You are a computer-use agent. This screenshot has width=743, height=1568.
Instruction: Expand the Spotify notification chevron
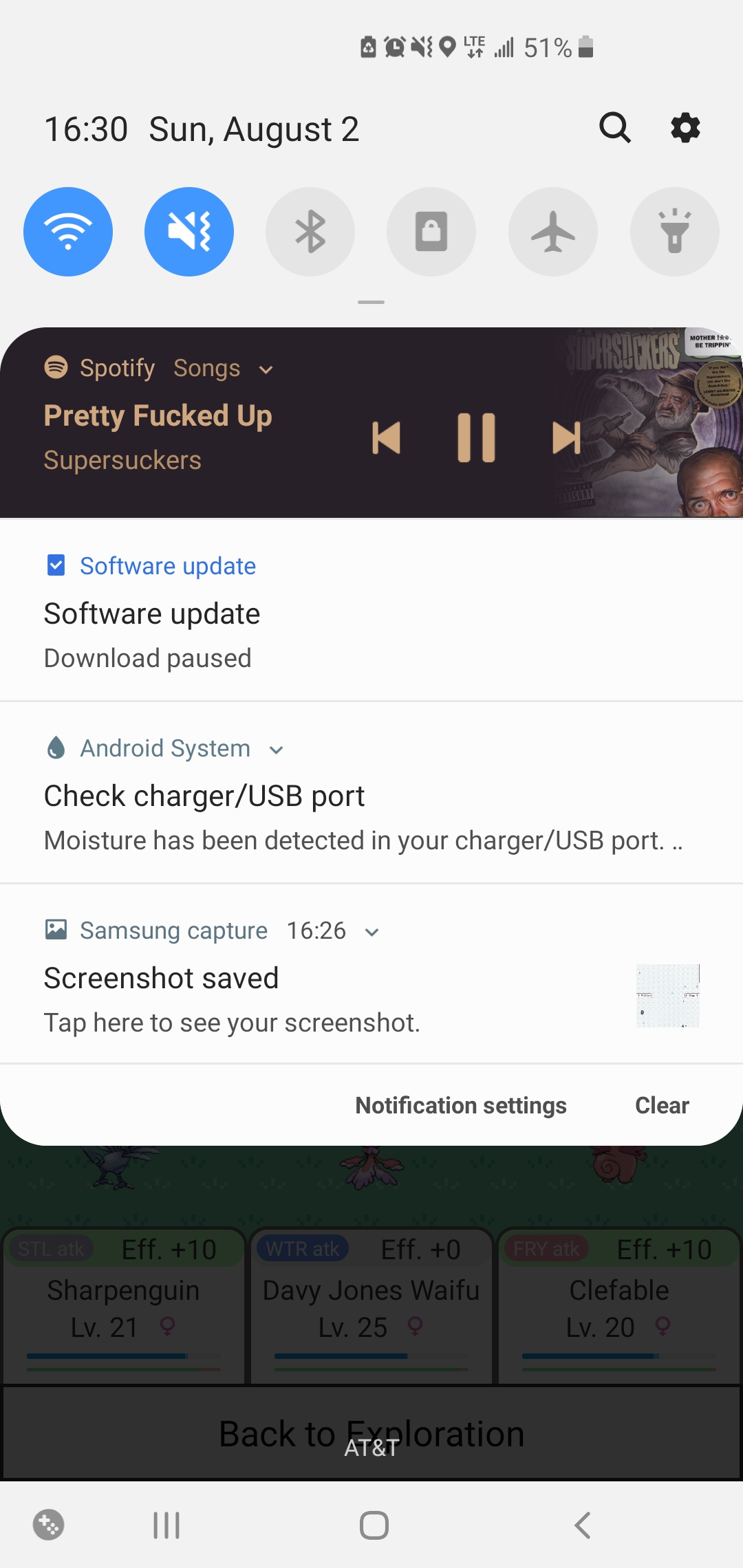[x=266, y=370]
